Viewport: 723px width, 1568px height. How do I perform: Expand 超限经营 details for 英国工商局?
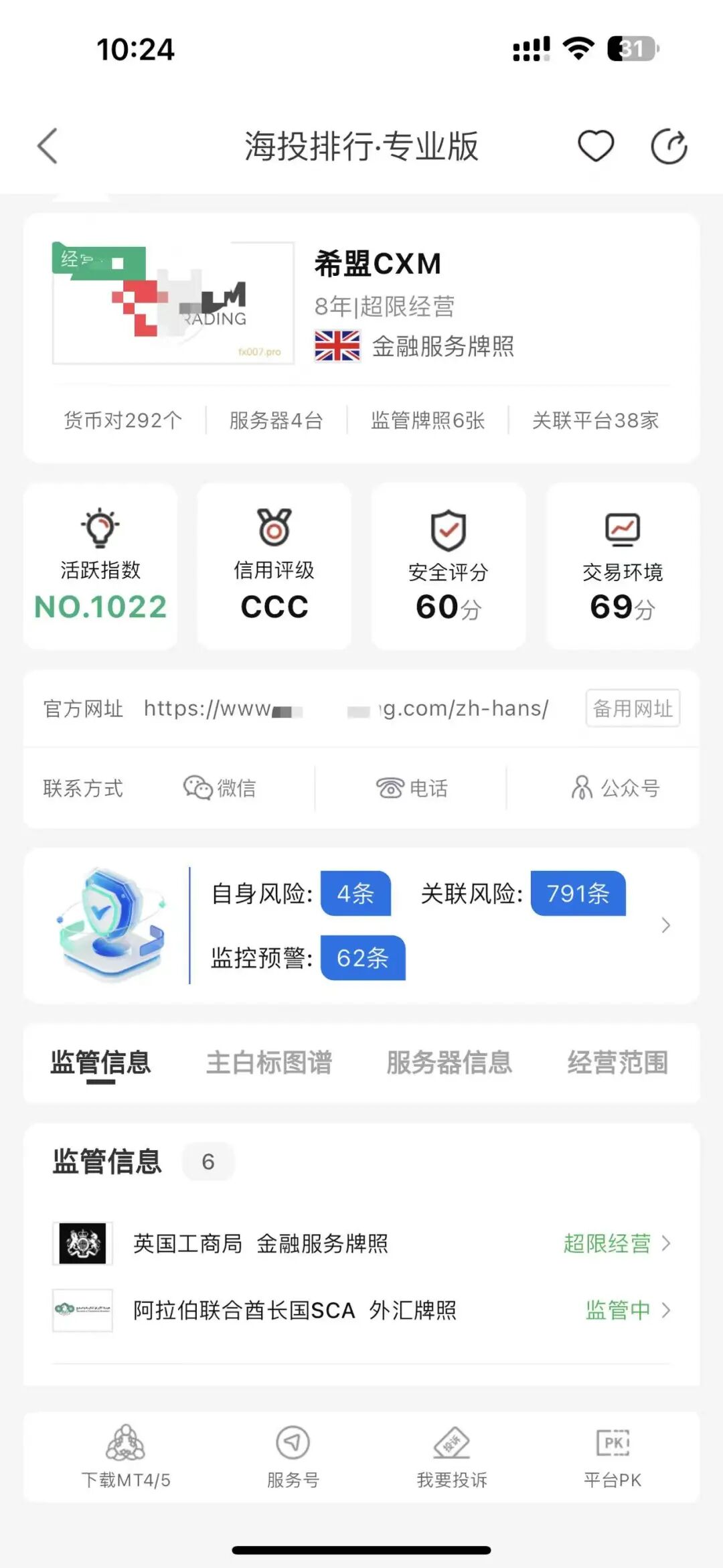pos(606,1243)
